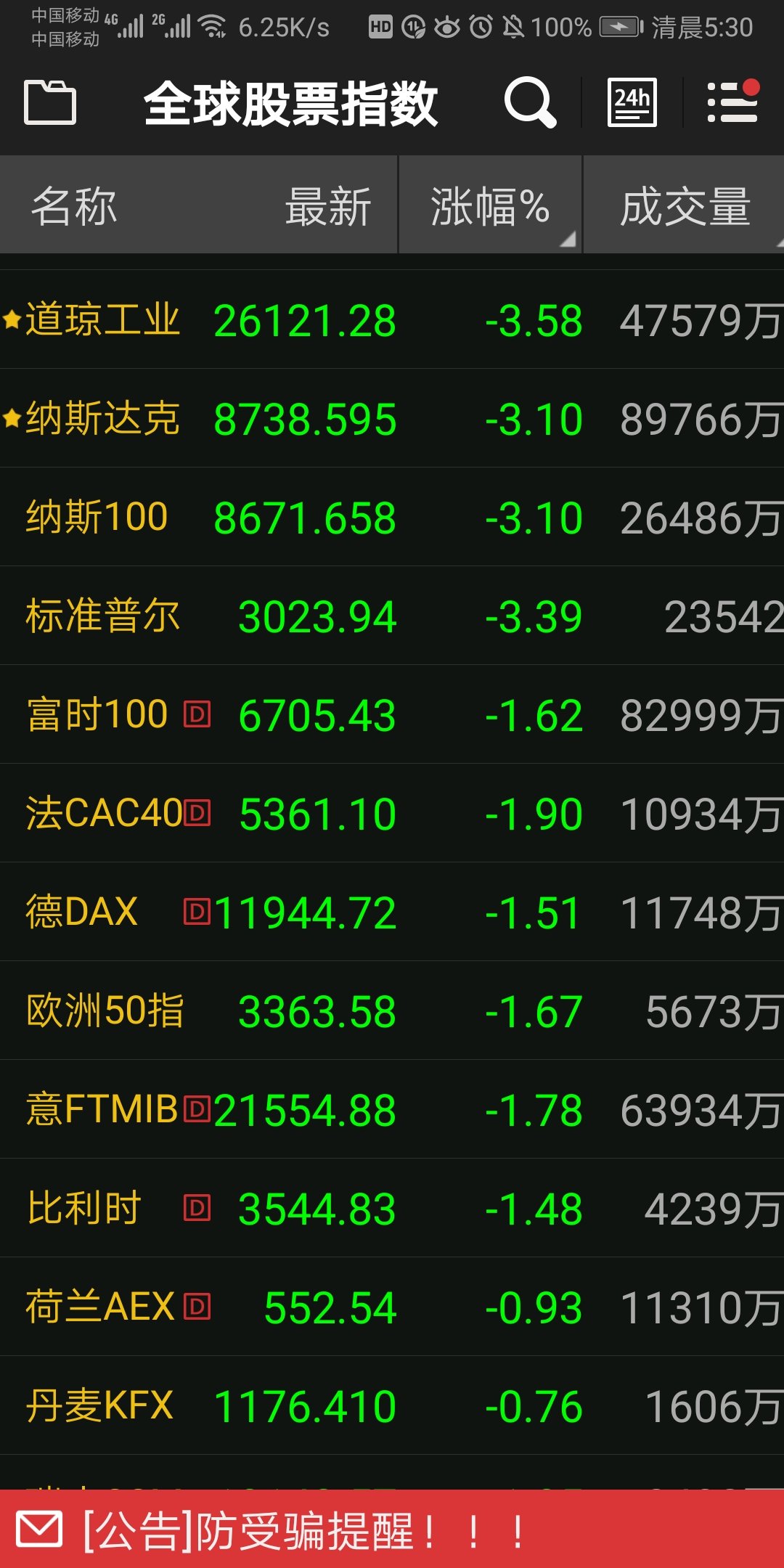Image resolution: width=784 pixels, height=1568 pixels.
Task: Open the 荷兰AEX index row
Action: tap(392, 1307)
